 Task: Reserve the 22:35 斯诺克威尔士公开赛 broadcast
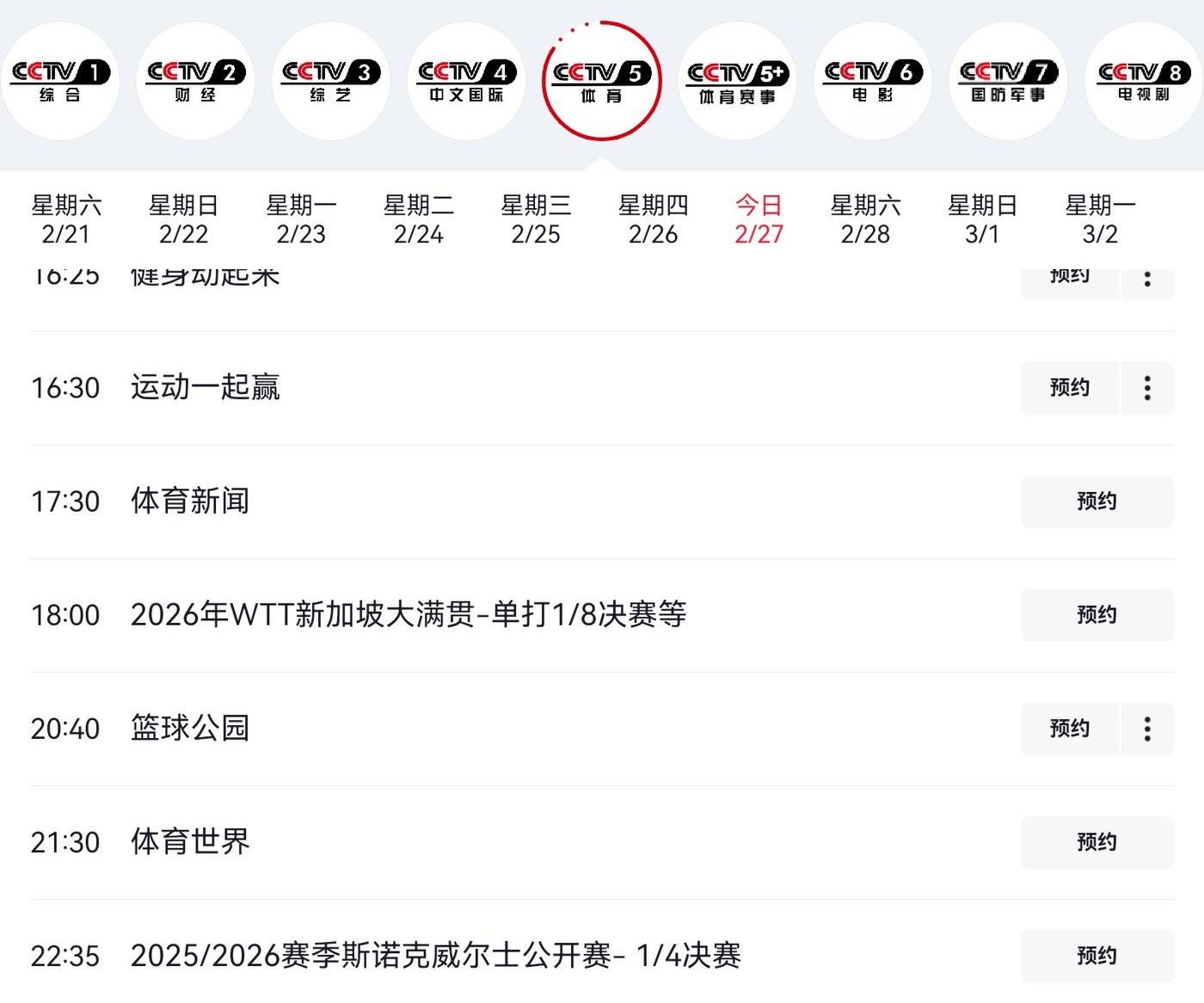coord(1096,956)
